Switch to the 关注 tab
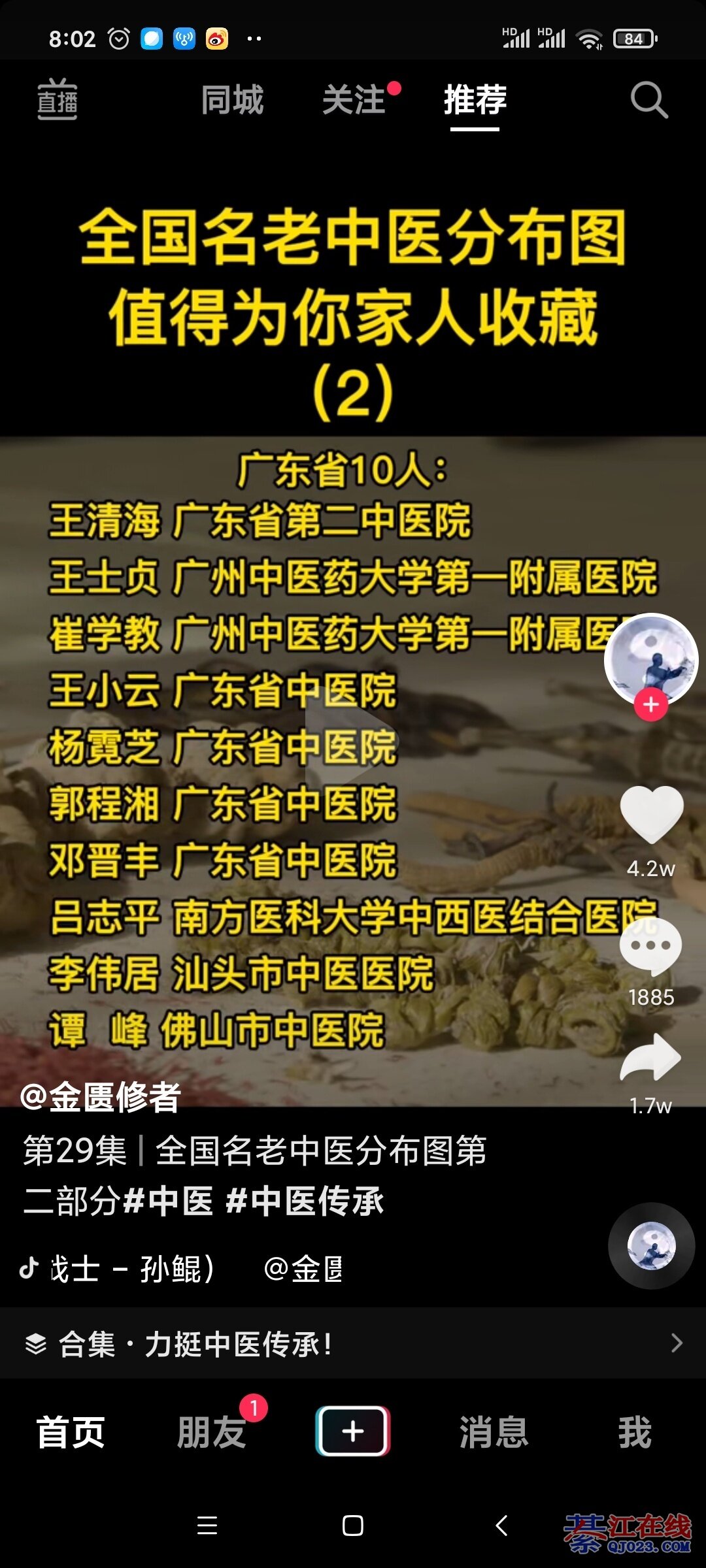 click(354, 100)
